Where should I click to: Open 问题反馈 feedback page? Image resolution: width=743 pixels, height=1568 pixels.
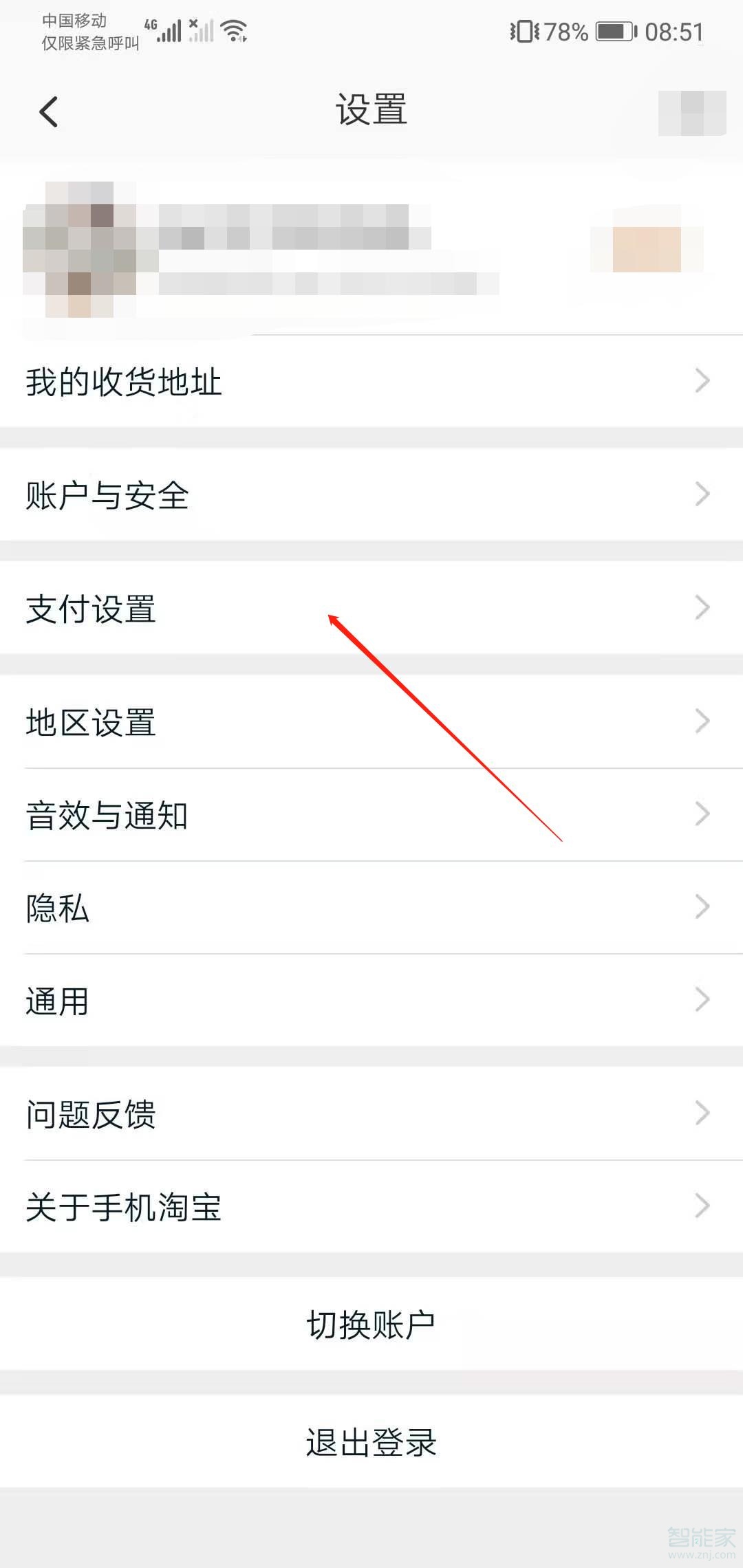point(91,1114)
